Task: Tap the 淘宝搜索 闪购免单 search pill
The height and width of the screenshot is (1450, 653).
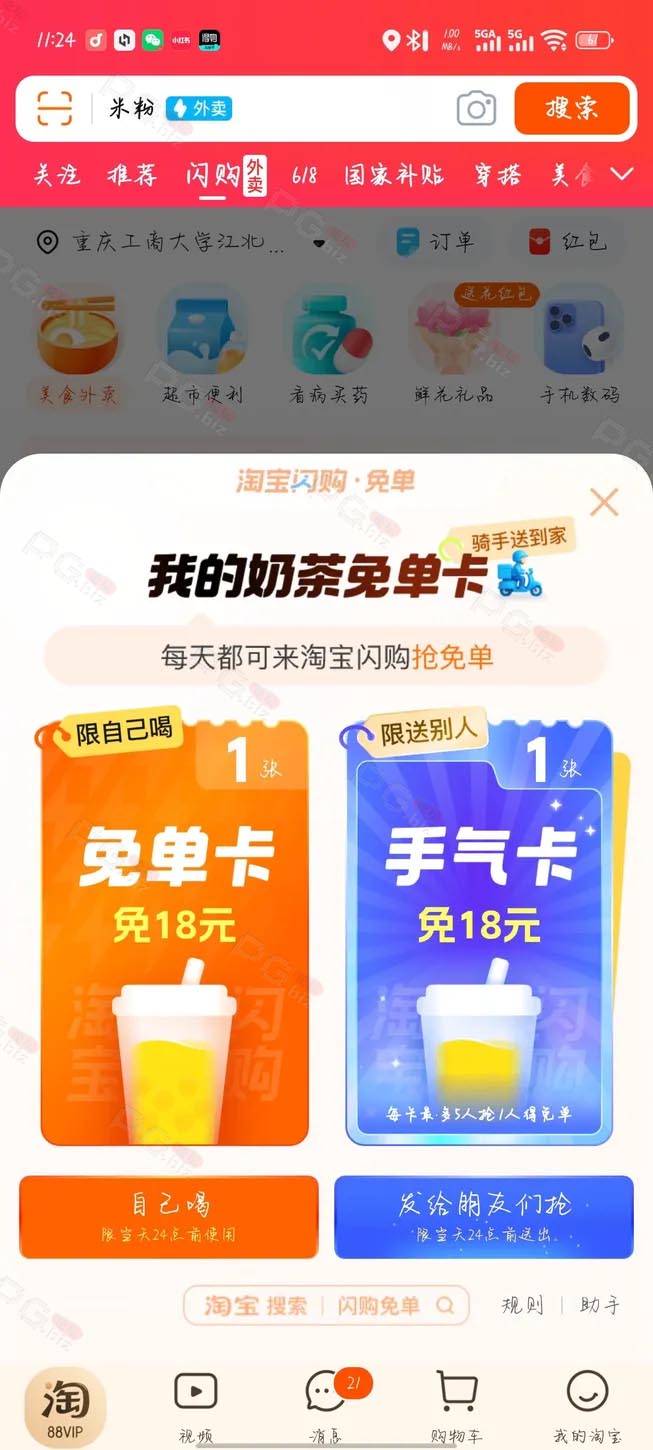Action: pyautogui.click(x=326, y=1306)
